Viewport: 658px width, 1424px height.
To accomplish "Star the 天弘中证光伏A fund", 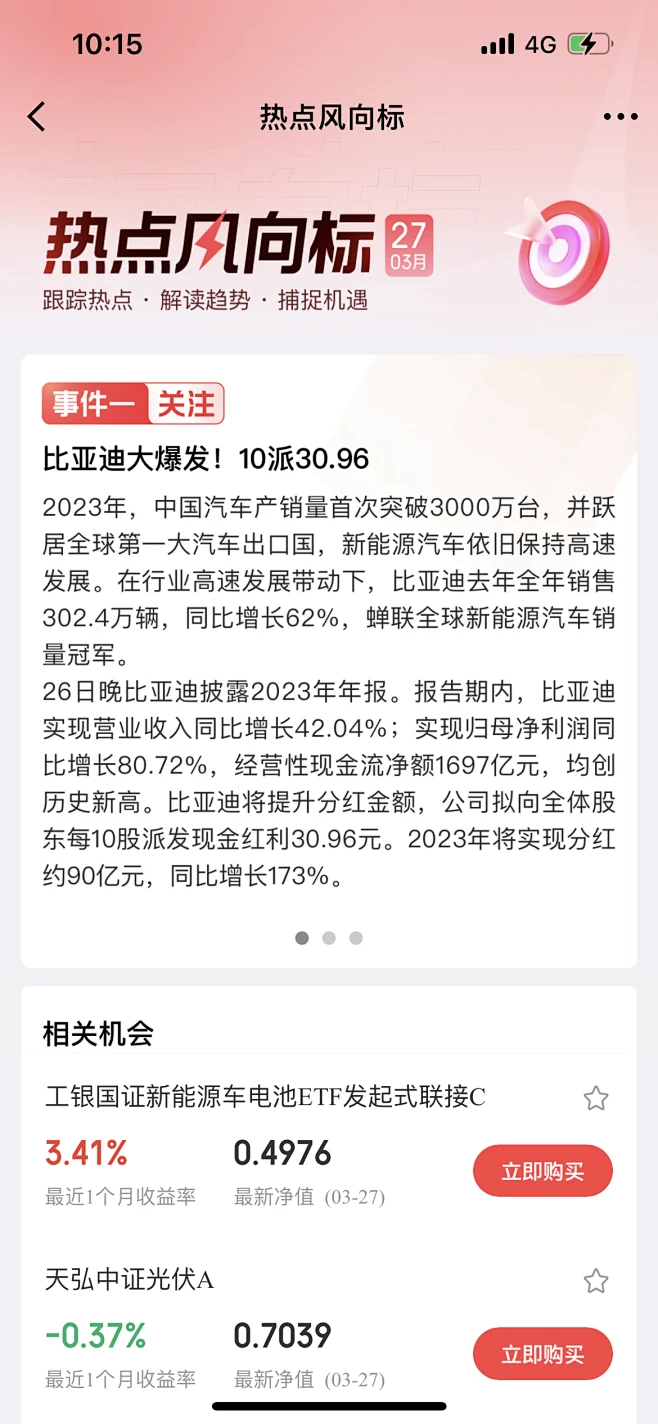I will click(596, 1281).
